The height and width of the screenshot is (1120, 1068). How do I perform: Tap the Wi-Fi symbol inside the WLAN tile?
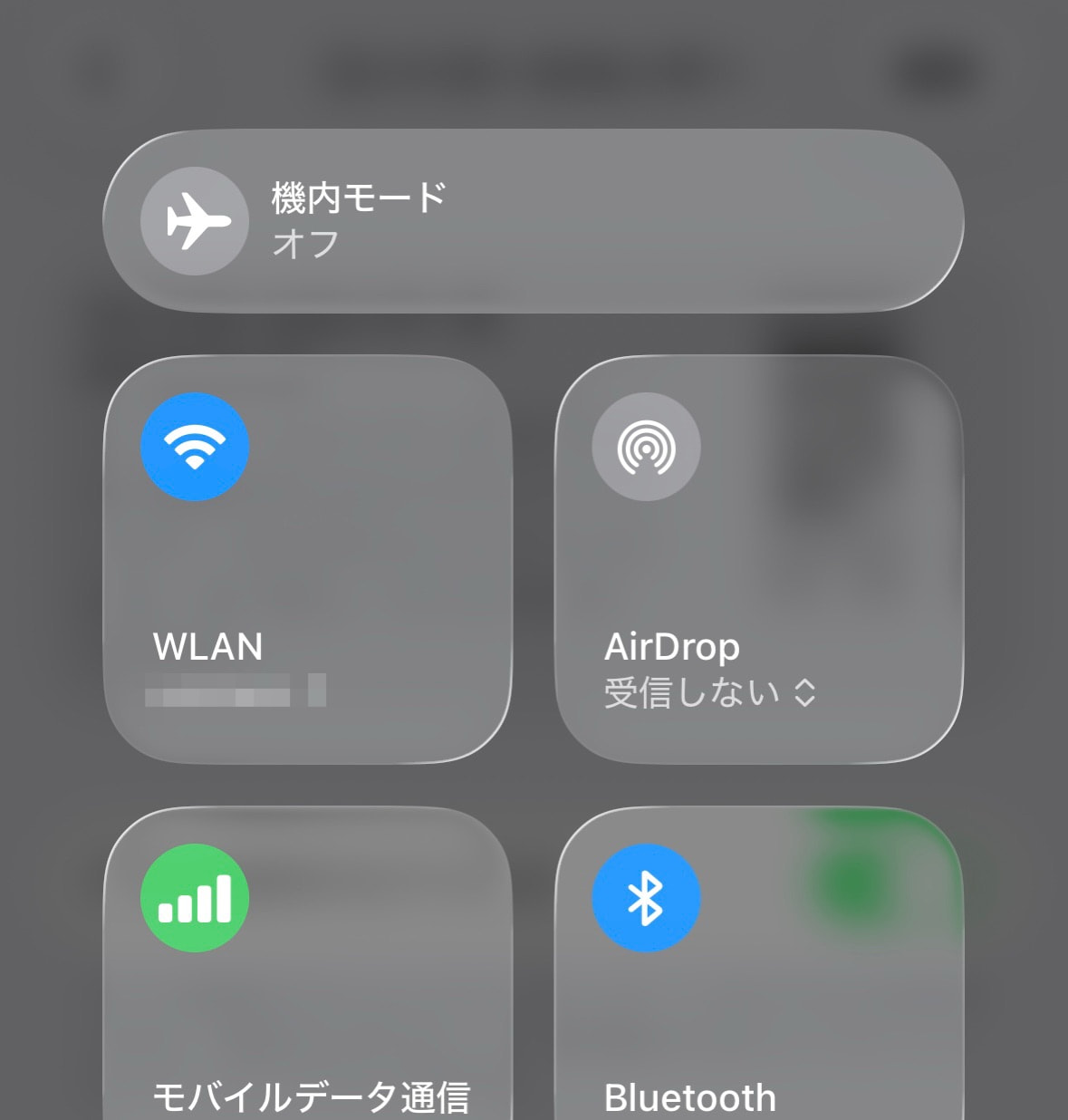point(196,448)
